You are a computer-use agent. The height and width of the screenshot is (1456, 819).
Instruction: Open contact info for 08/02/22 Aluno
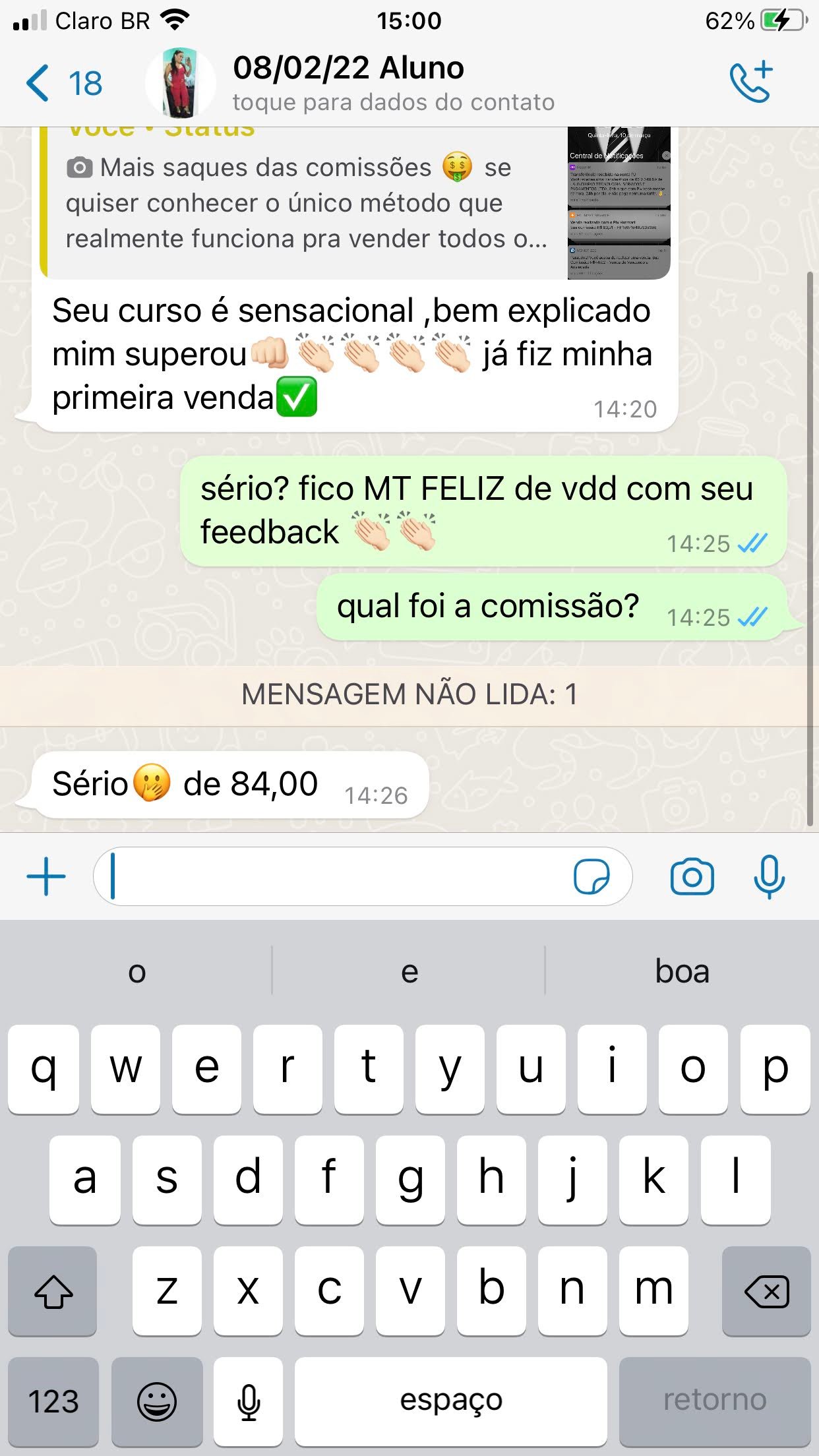pyautogui.click(x=393, y=84)
